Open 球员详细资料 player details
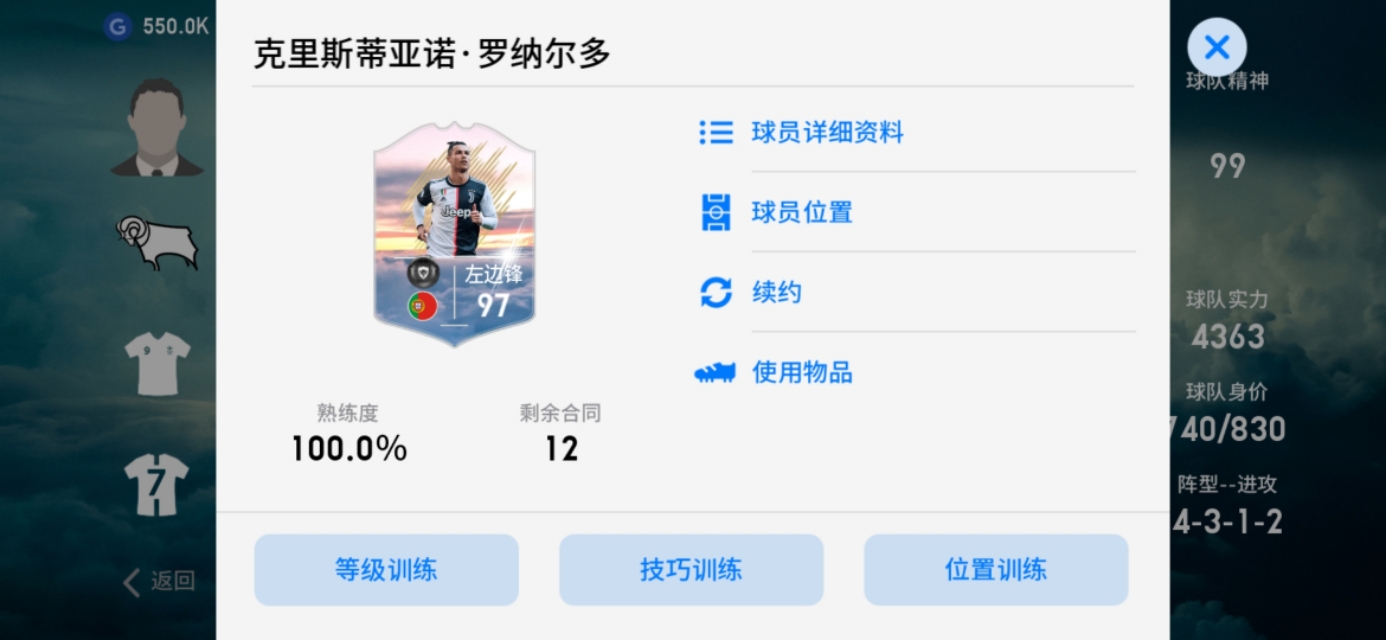The width and height of the screenshot is (1386, 640). click(826, 132)
